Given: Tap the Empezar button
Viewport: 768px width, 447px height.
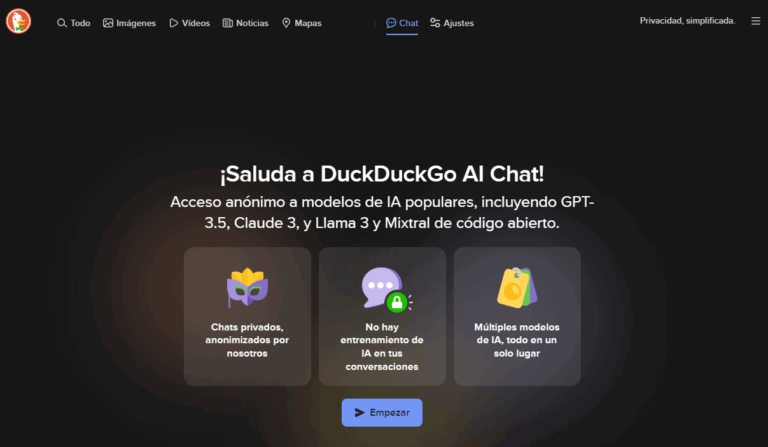Looking at the screenshot, I should tap(382, 412).
